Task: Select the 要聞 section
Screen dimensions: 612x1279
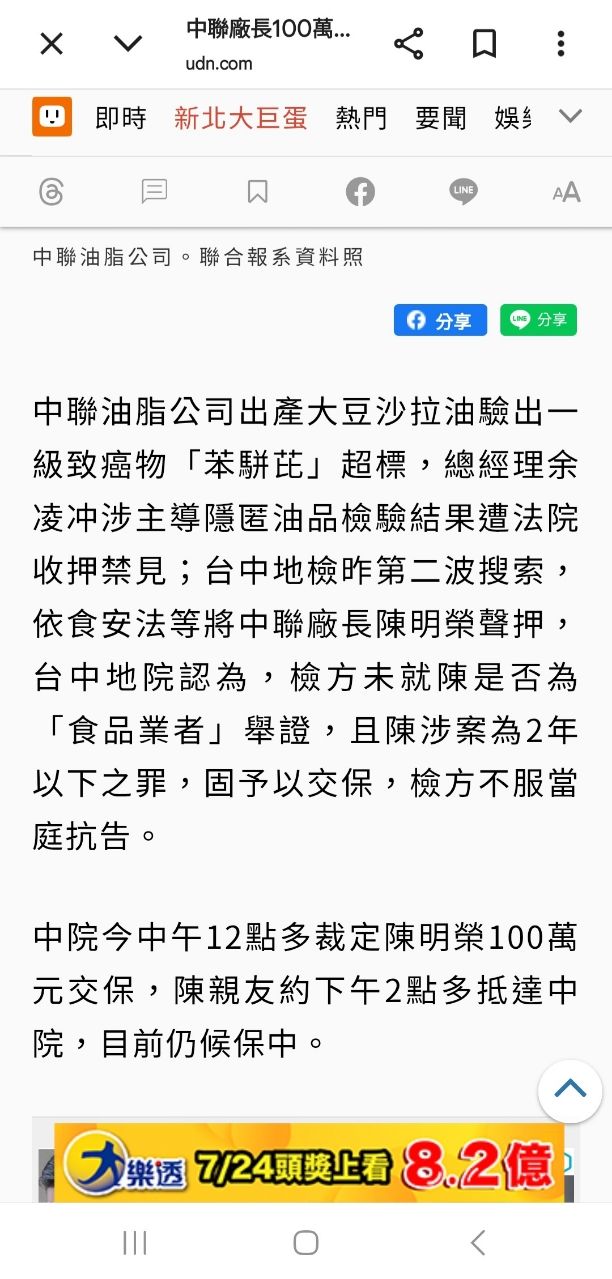Action: click(x=441, y=118)
